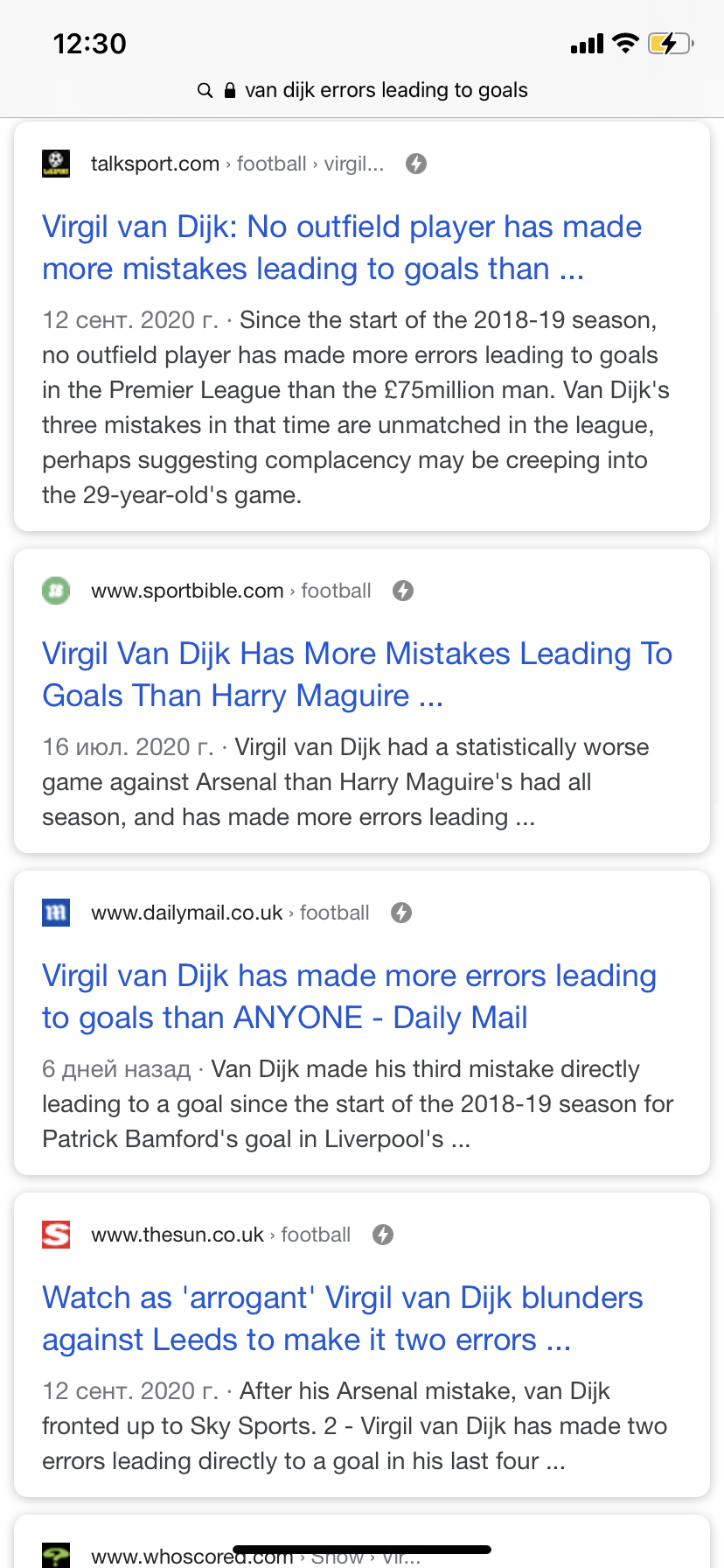Open The Sun's 'arrogant' van Dijk blunders result
The height and width of the screenshot is (1568, 724).
342,1319
